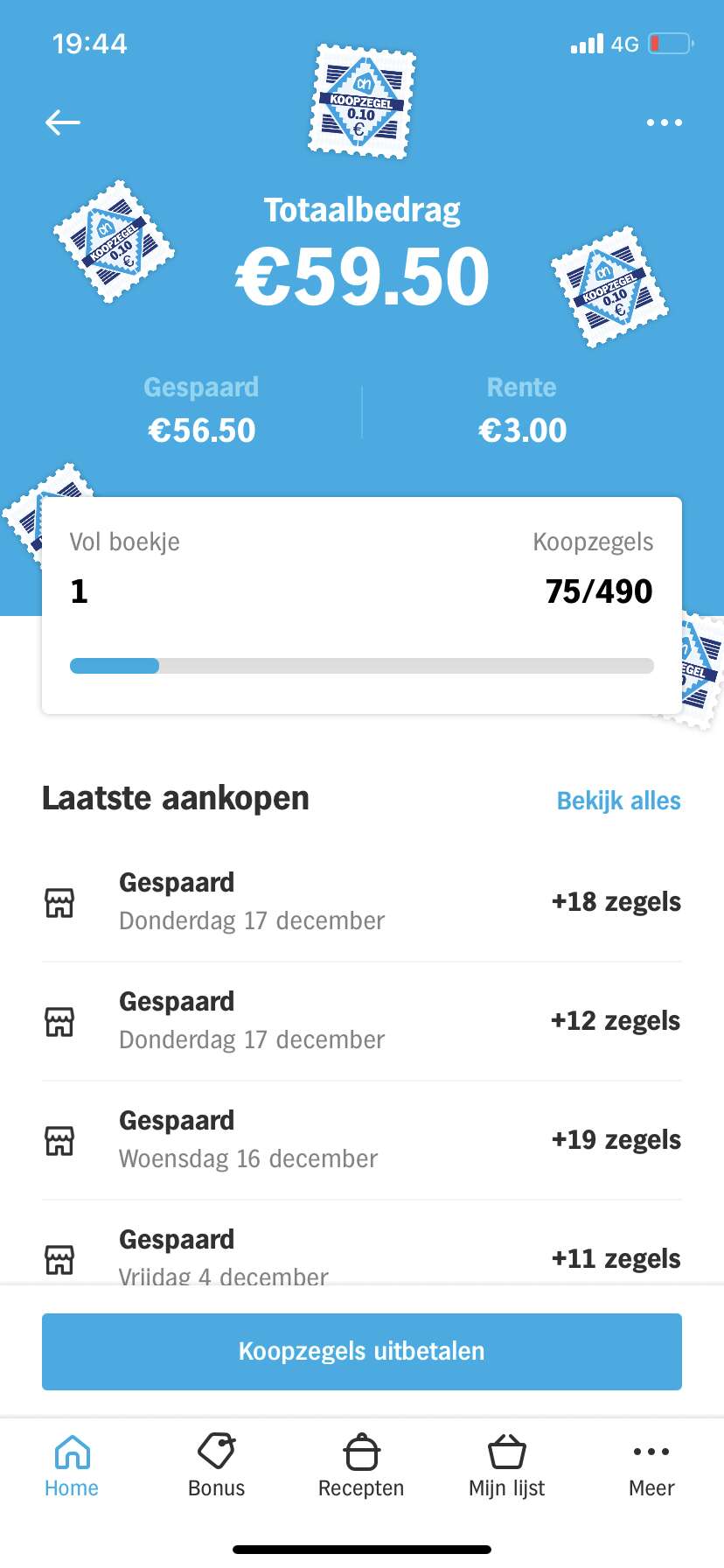Viewport: 724px width, 1568px height.
Task: Open Mijn lijst tab
Action: coord(506,1466)
